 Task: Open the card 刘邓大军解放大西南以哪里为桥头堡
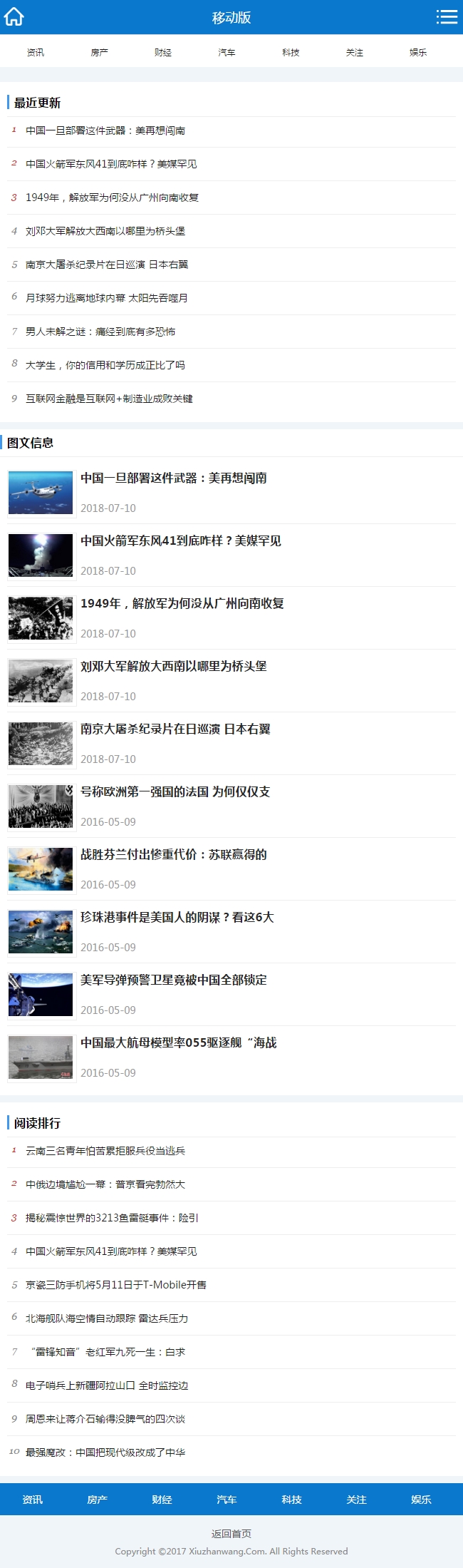click(x=174, y=667)
